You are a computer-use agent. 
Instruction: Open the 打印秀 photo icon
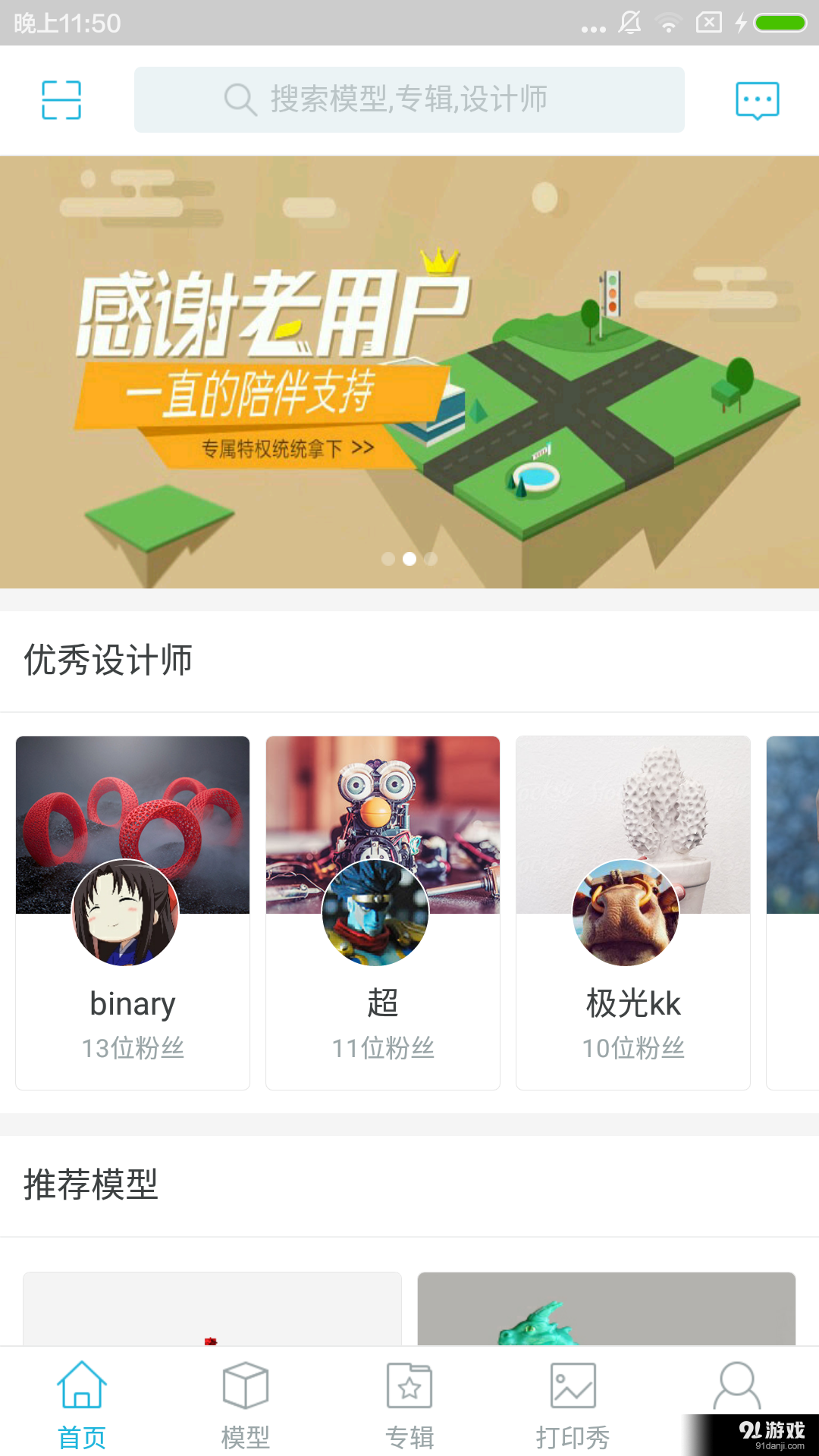(x=573, y=1385)
